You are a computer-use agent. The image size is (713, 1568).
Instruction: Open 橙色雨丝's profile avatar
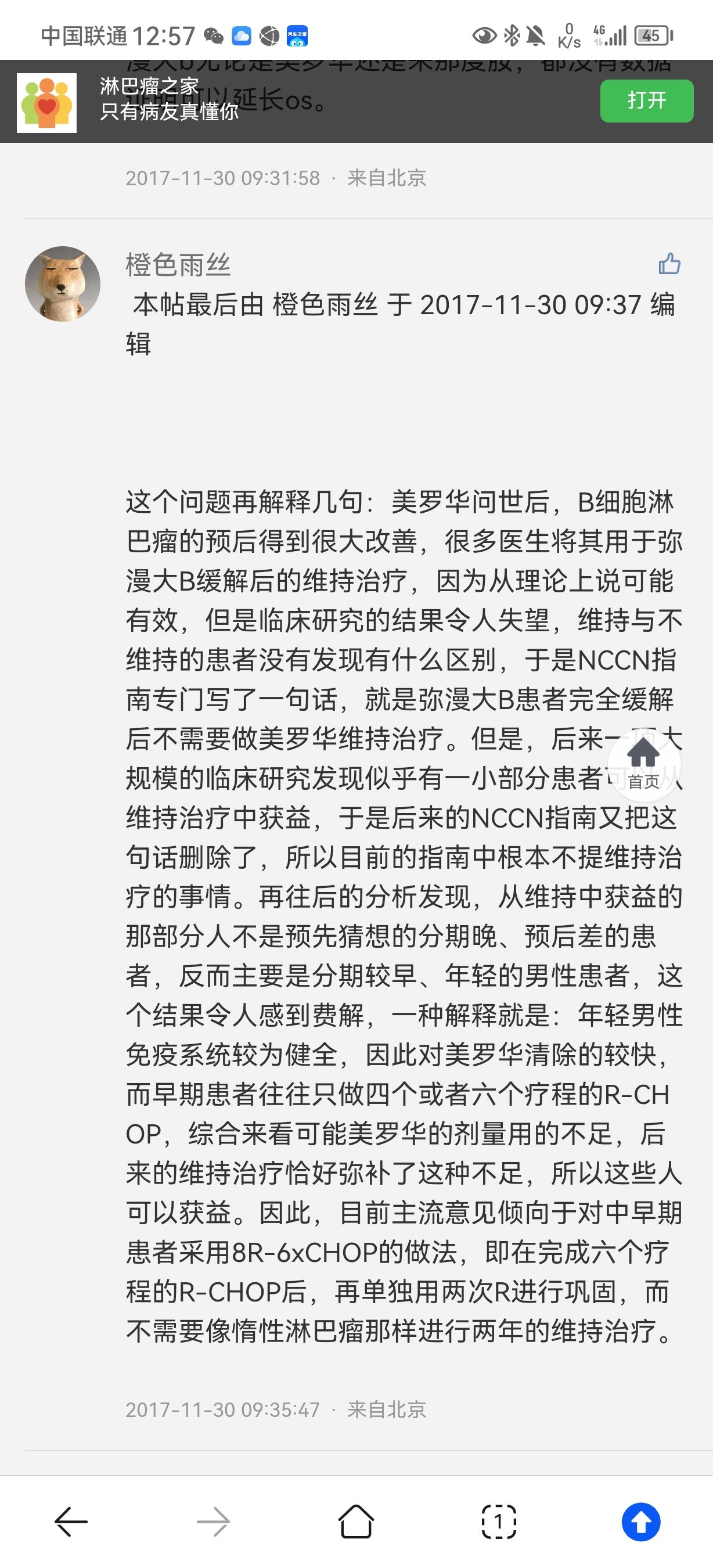tap(63, 283)
